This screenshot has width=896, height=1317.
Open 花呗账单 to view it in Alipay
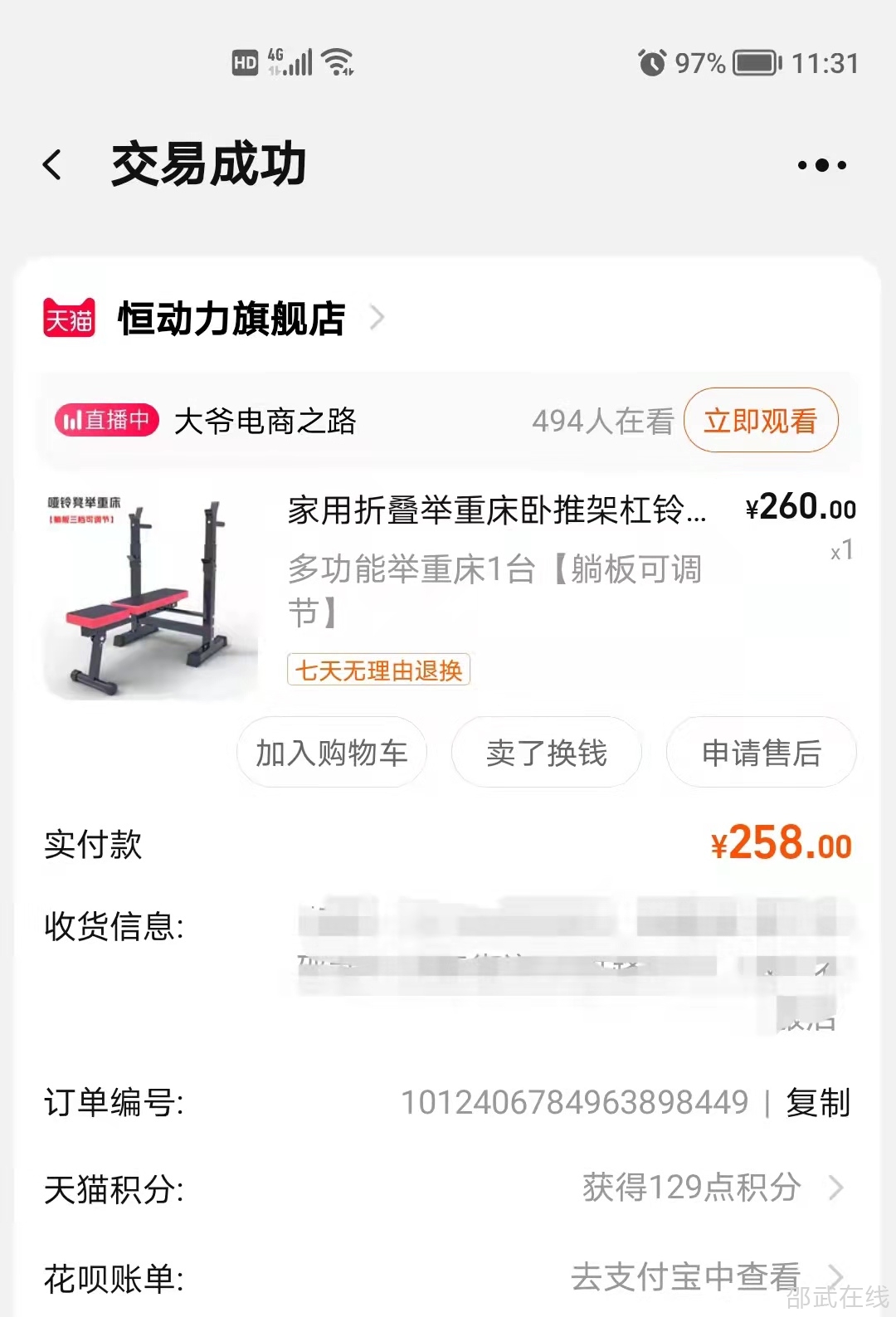pyautogui.click(x=705, y=1276)
